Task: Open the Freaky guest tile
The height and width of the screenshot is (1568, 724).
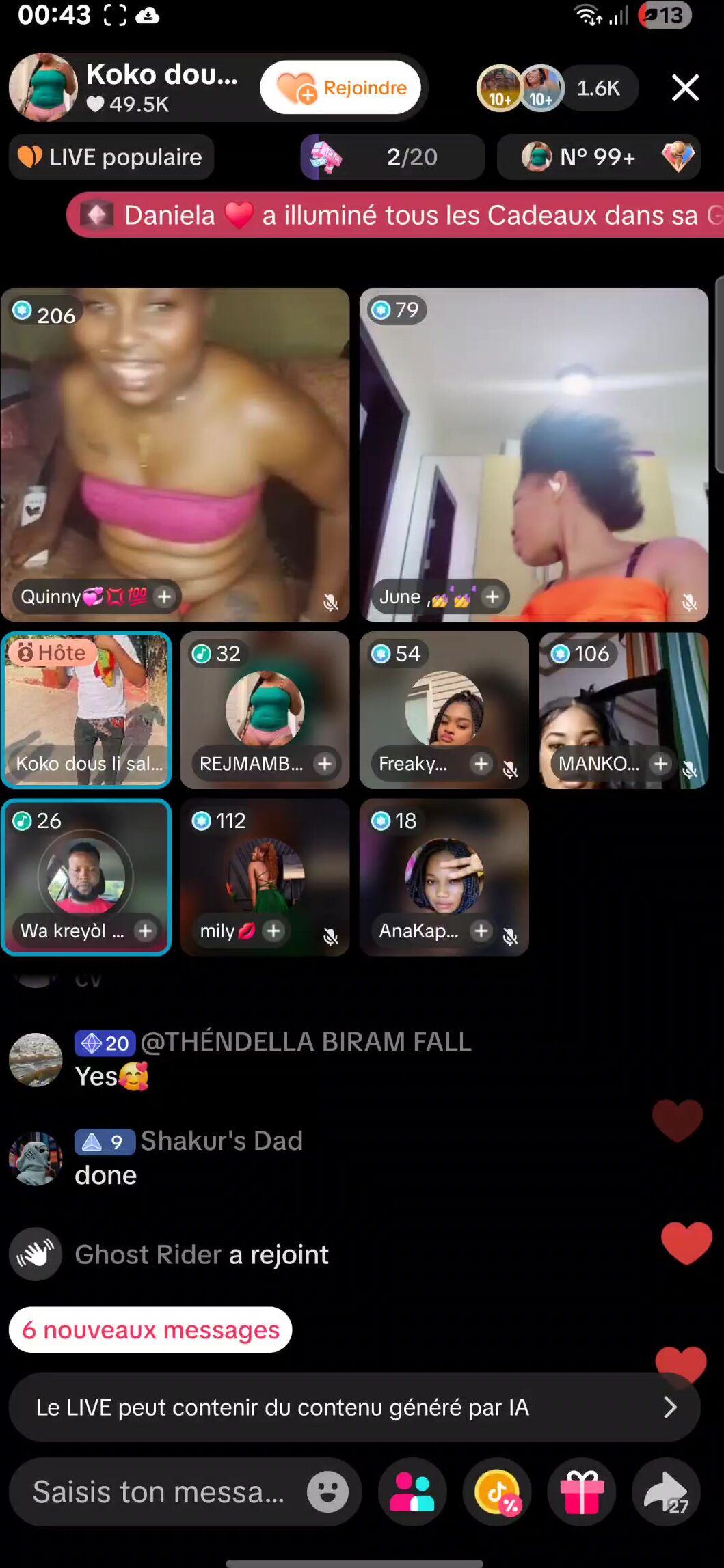Action: point(444,710)
